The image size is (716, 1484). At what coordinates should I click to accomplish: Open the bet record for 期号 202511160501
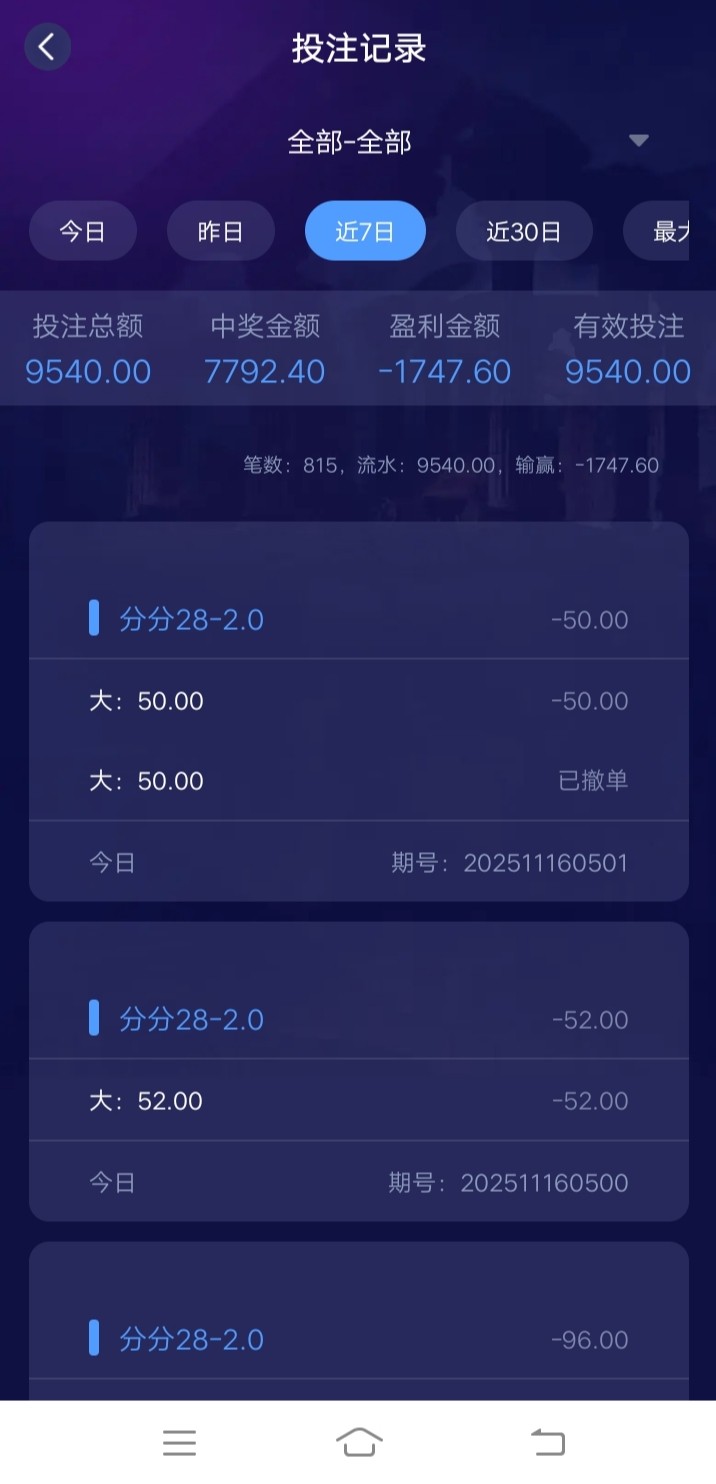(358, 711)
